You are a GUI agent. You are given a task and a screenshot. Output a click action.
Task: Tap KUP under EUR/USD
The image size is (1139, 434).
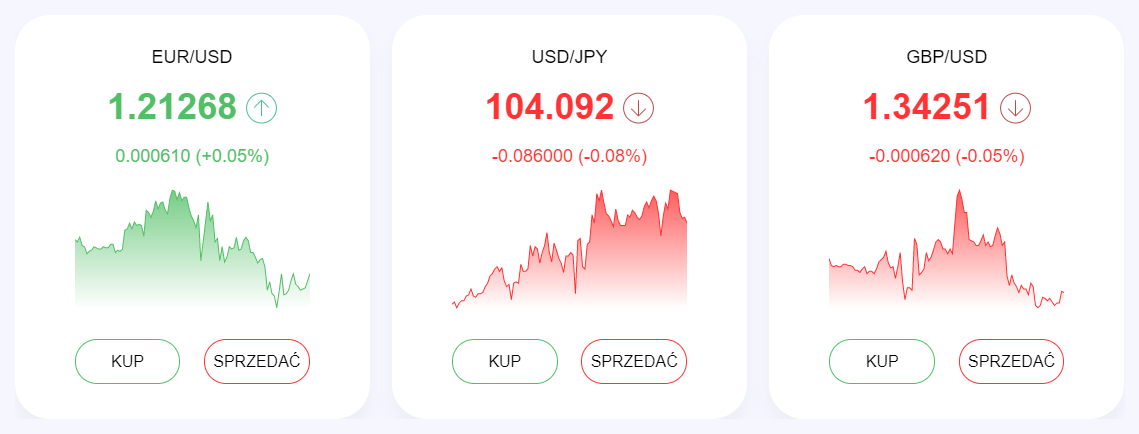coord(127,361)
